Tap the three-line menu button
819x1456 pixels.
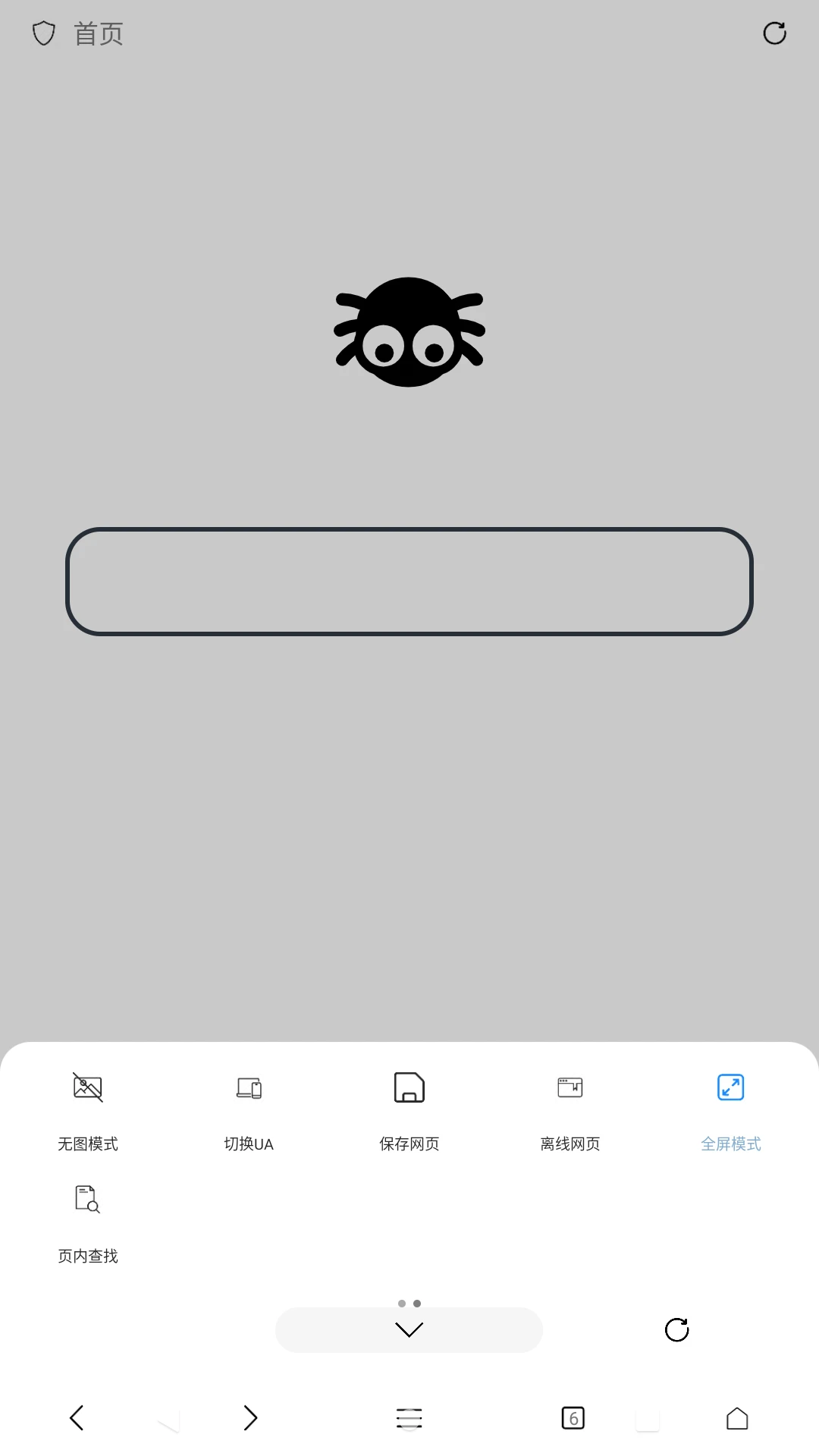coord(409,1417)
